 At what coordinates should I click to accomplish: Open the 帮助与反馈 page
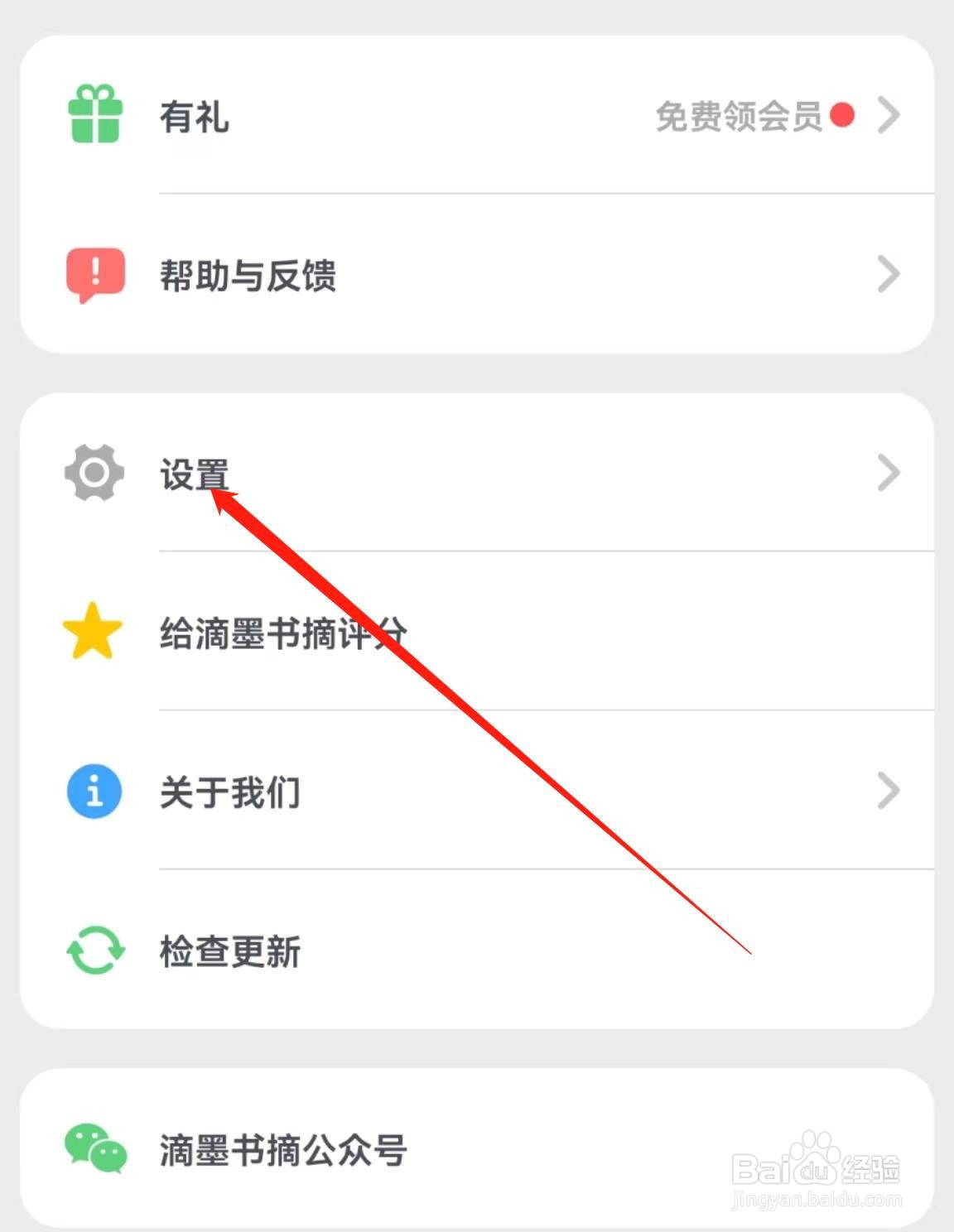click(248, 276)
